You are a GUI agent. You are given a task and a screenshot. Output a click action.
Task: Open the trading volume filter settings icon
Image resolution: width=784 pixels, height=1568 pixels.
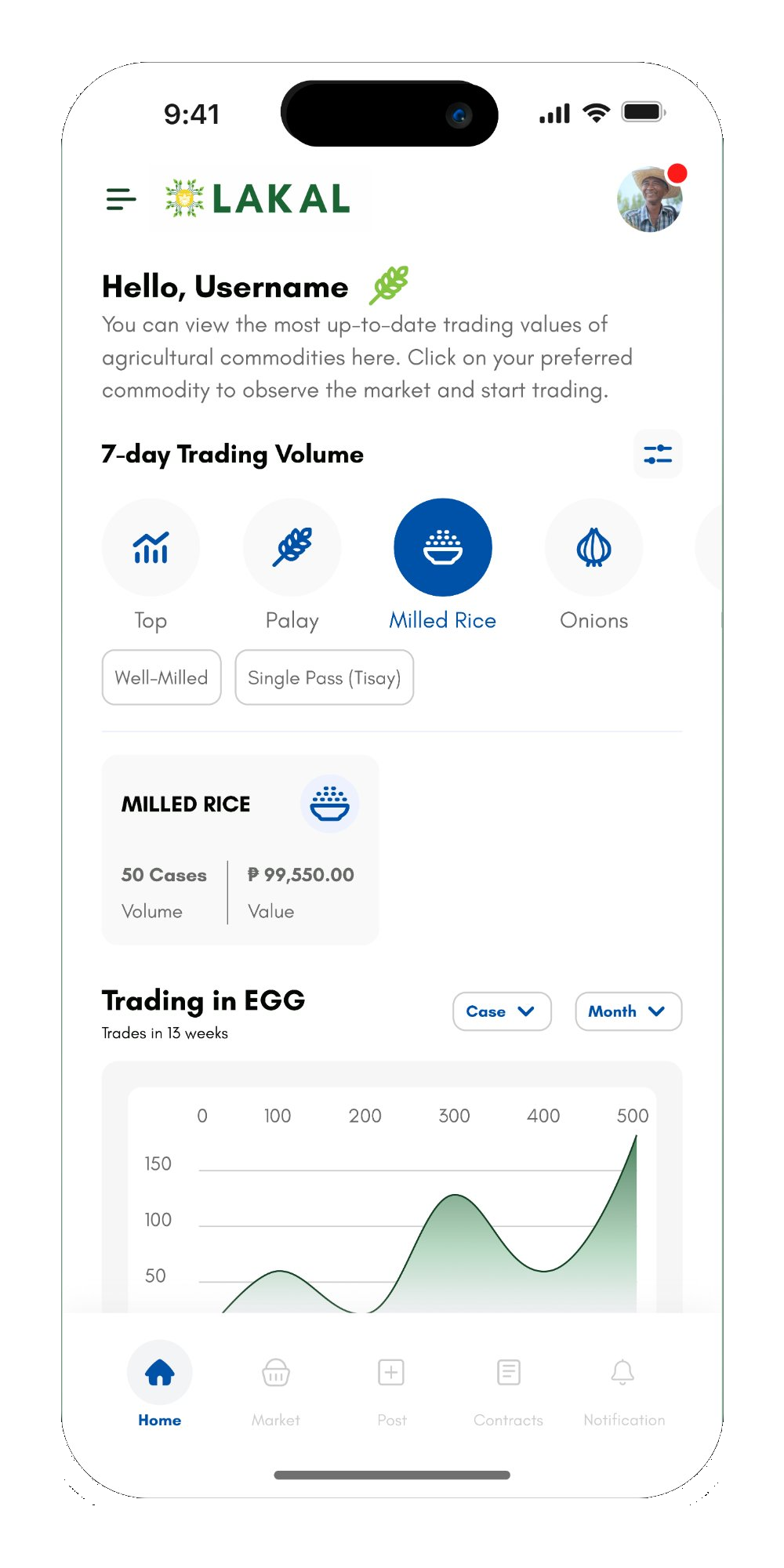[658, 454]
